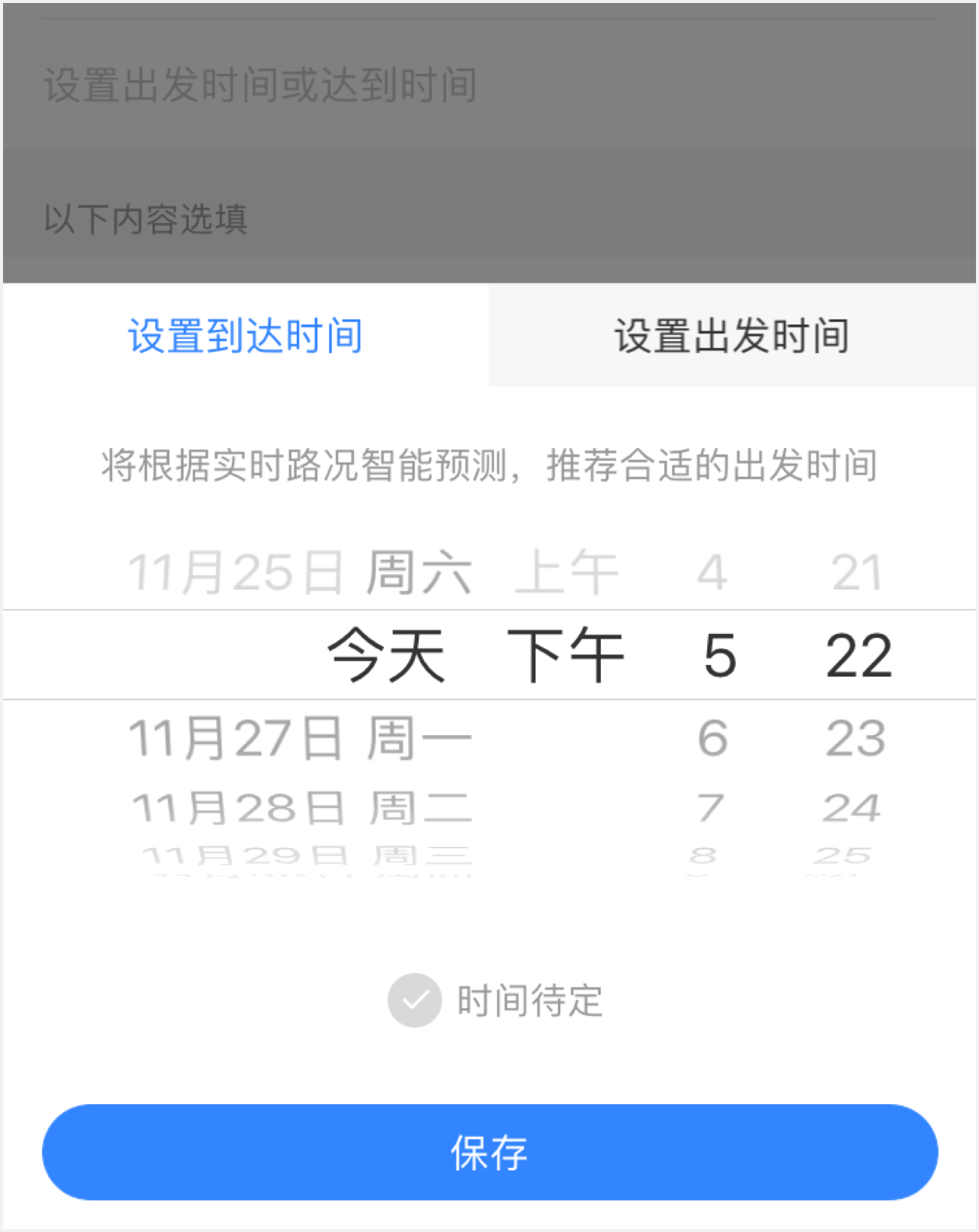Select hour 6 in the hour wheel

coord(712,738)
